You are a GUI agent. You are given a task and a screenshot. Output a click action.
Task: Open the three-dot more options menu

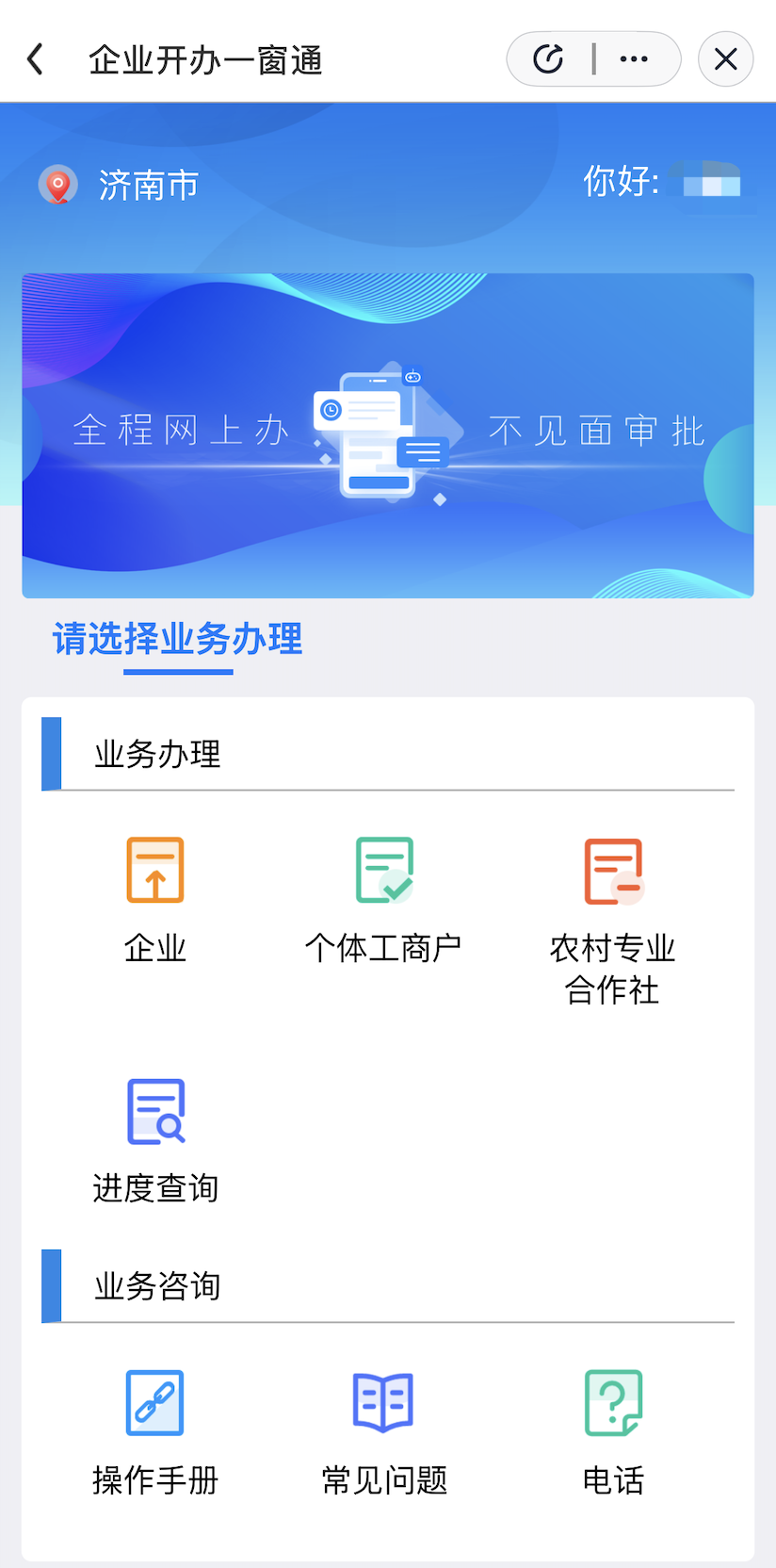(634, 59)
